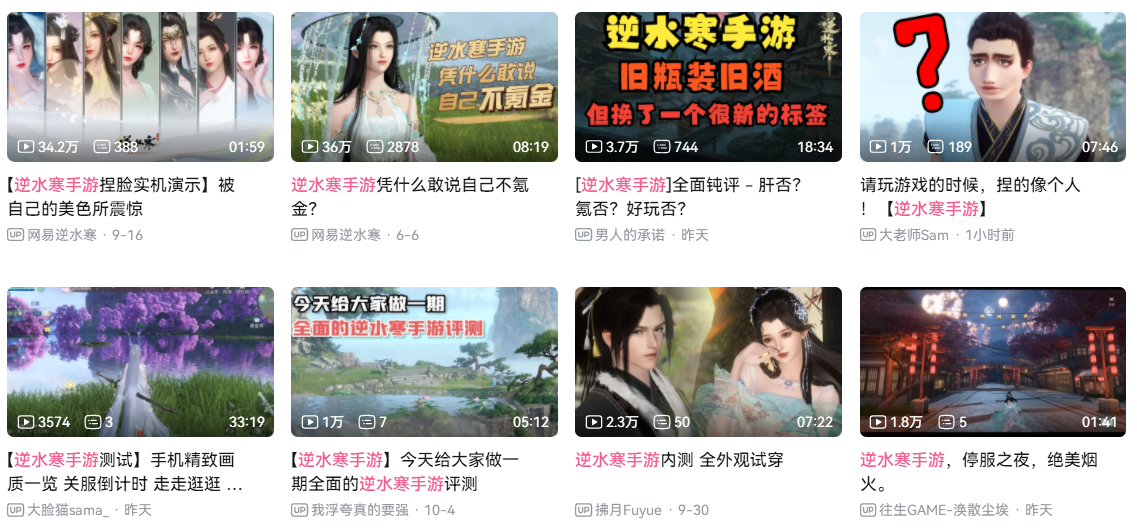View uploader 拂月Fuyue's profile
This screenshot has height=528, width=1137.
pyautogui.click(x=628, y=510)
